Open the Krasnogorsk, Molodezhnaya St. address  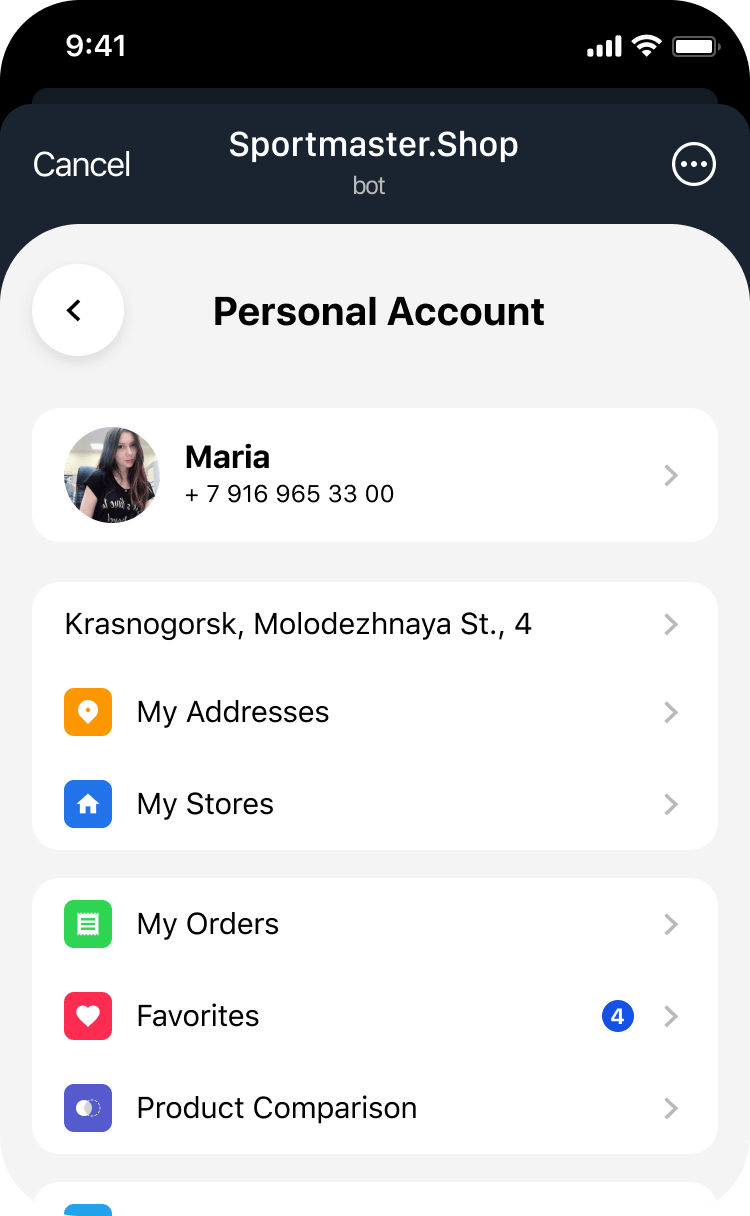(374, 625)
